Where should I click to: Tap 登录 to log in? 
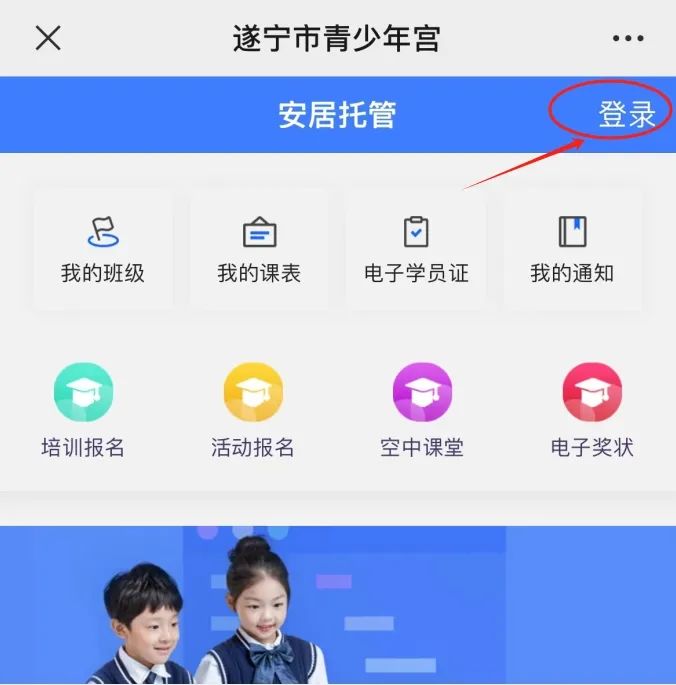pyautogui.click(x=626, y=114)
